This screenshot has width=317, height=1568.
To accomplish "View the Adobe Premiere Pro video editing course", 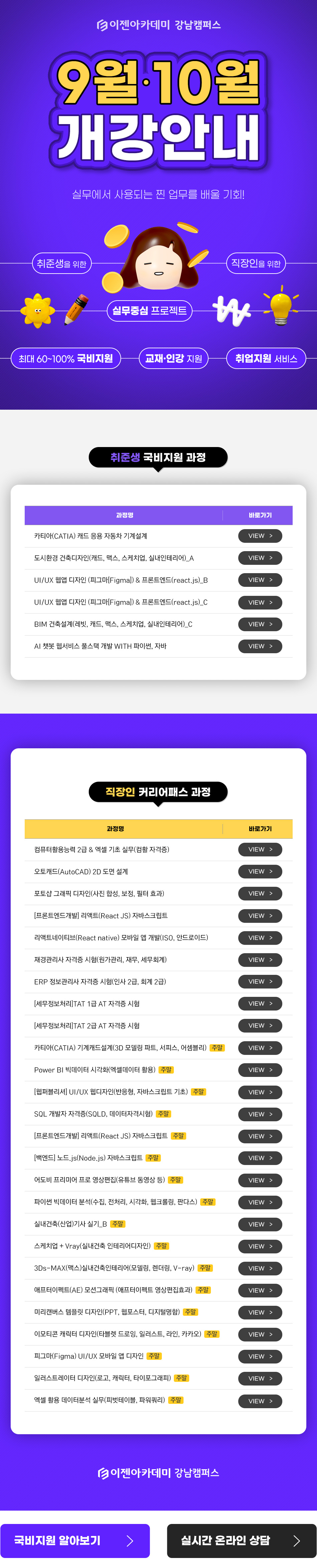I will [x=260, y=1180].
